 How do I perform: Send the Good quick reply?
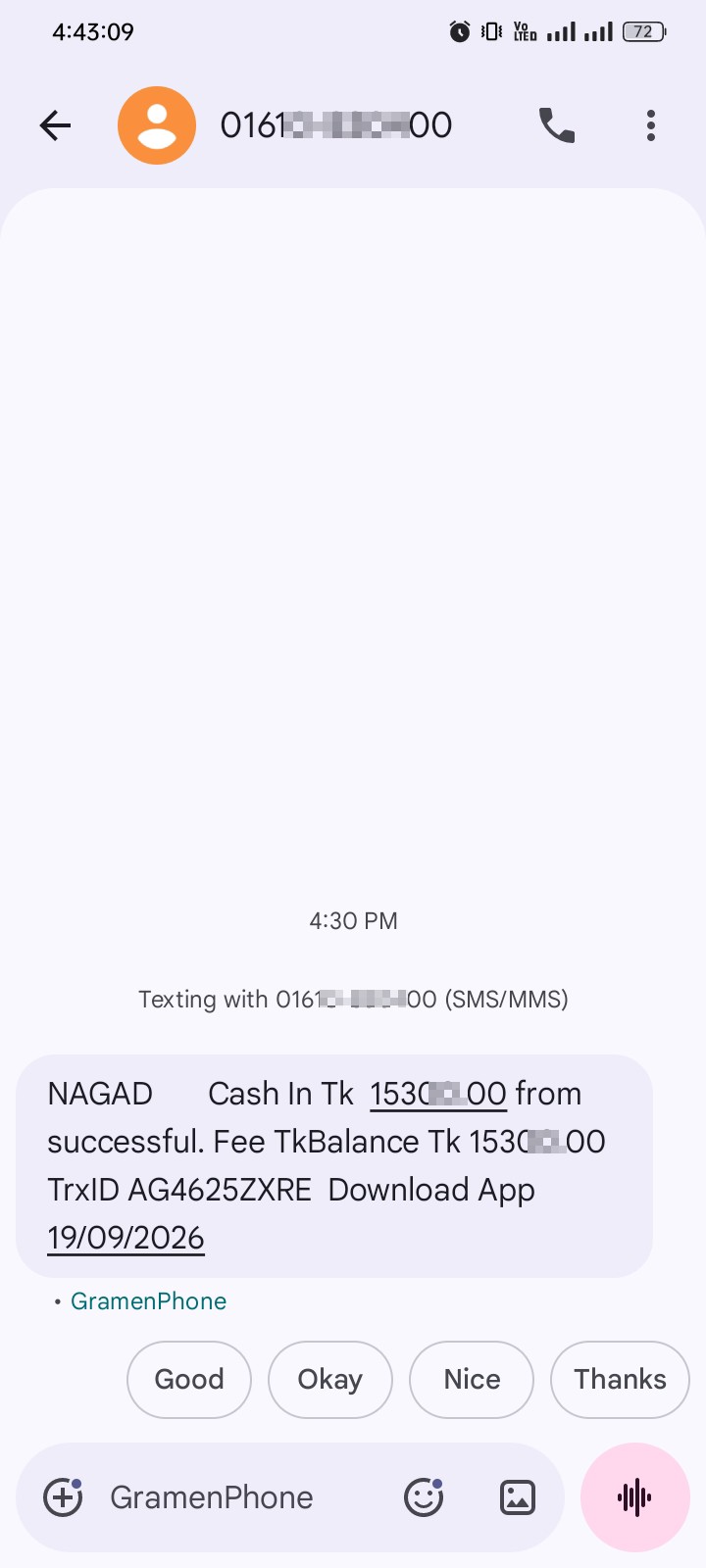[189, 1380]
